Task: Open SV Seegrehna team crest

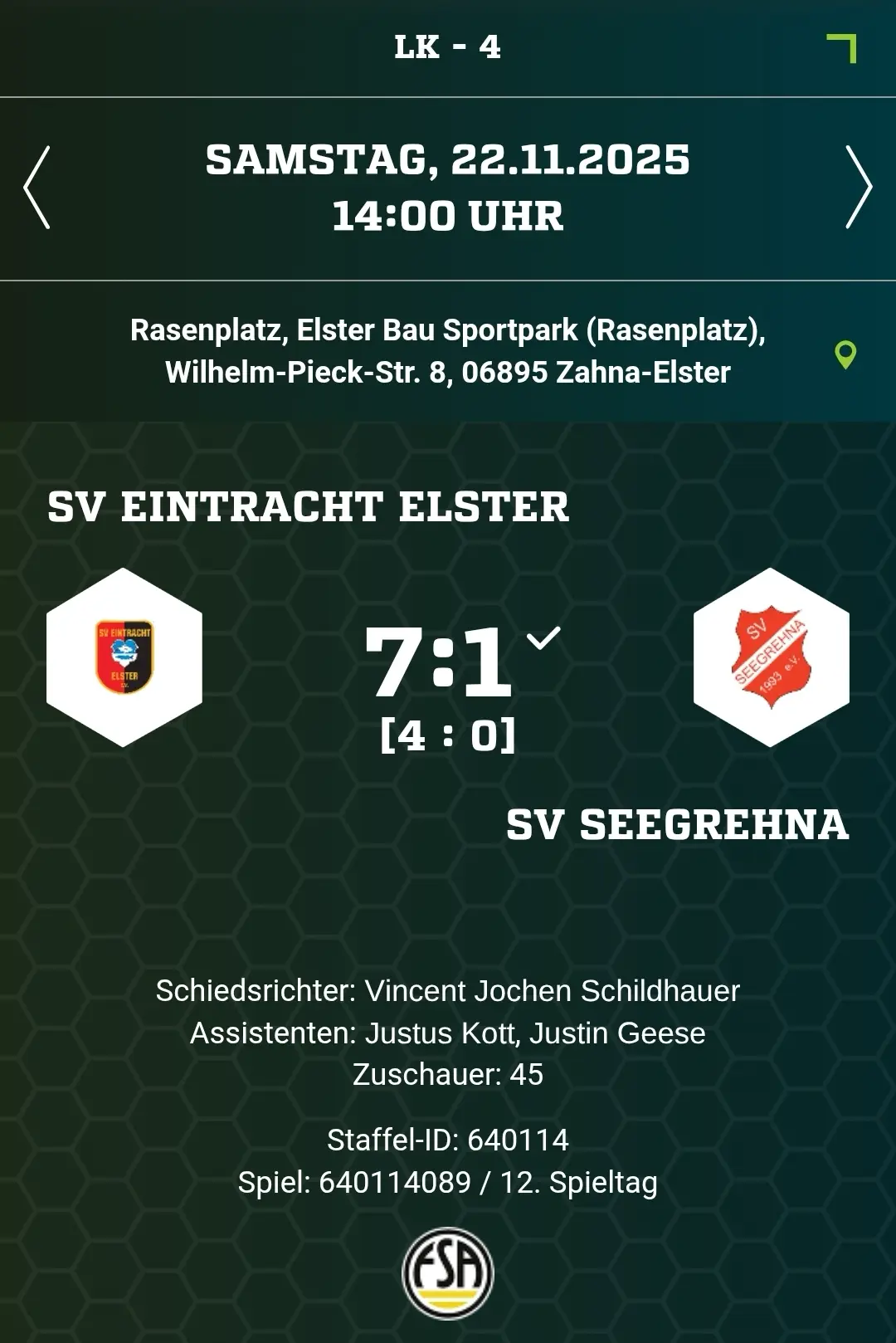Action: pos(771,657)
